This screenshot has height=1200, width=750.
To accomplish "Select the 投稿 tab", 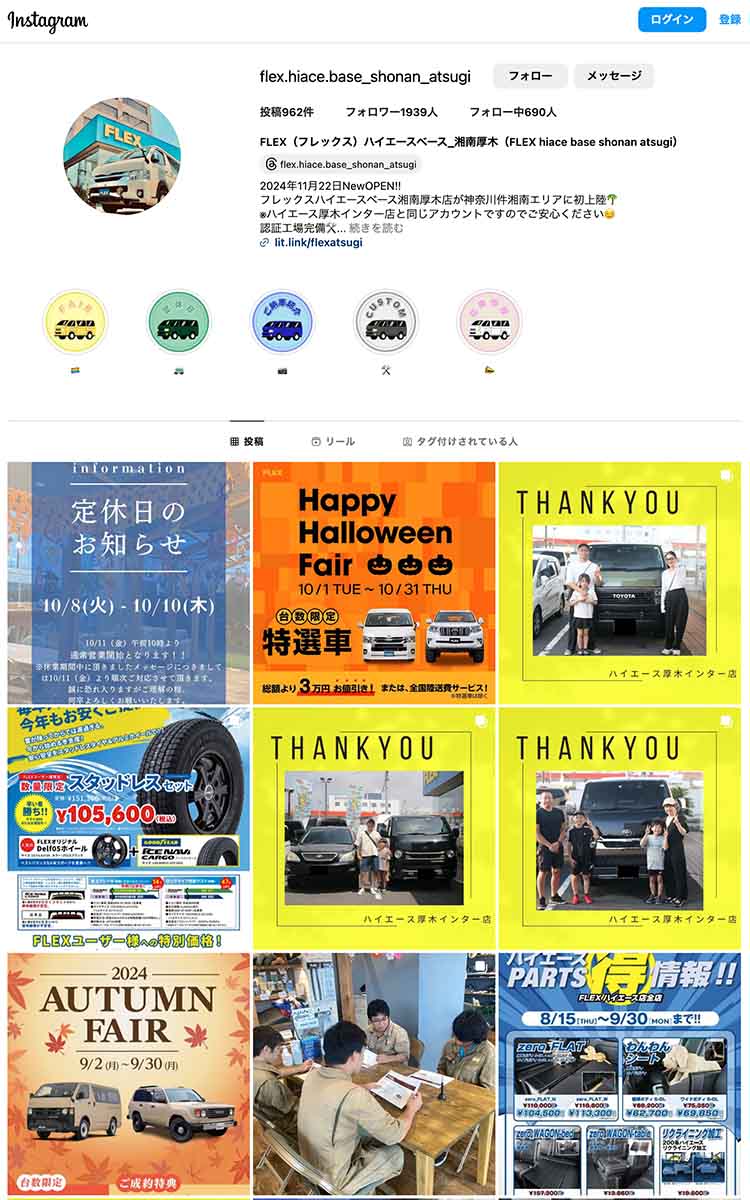I will [x=247, y=441].
